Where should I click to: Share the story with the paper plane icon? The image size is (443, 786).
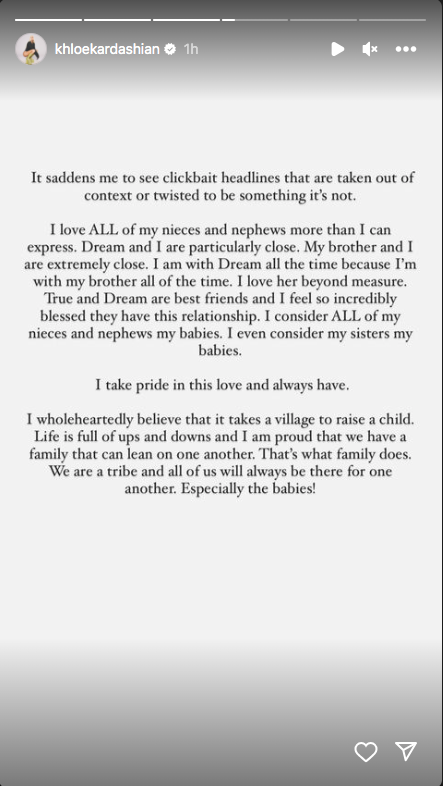(406, 751)
